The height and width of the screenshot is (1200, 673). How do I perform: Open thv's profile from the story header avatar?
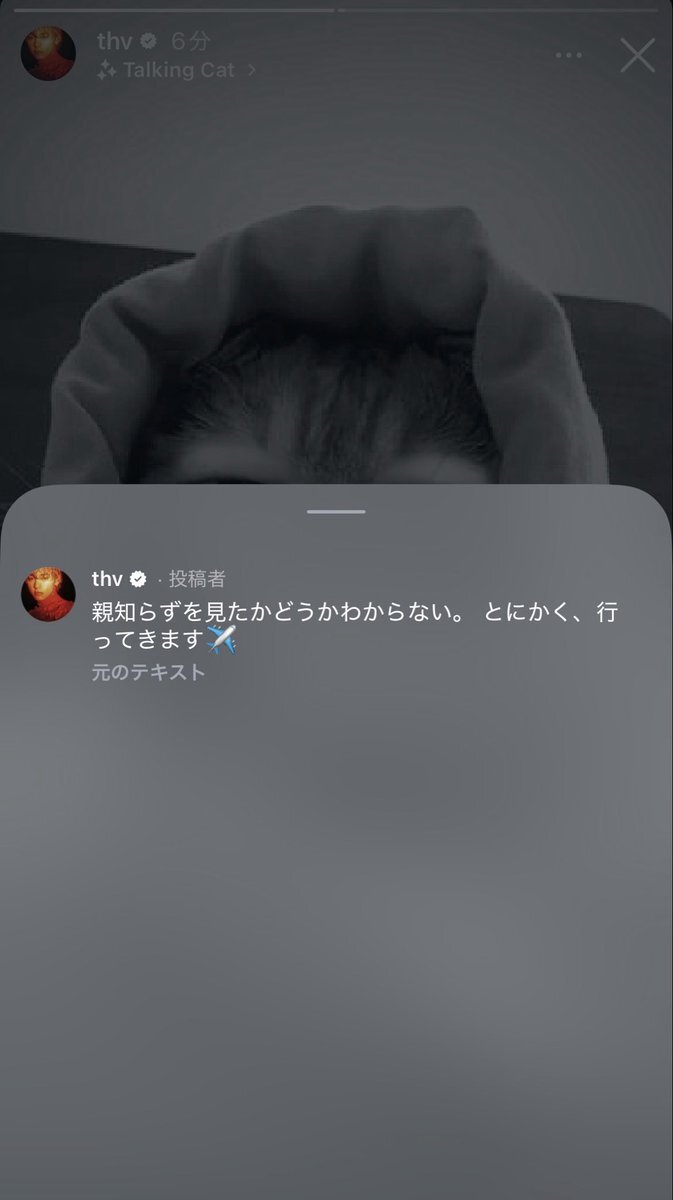(48, 54)
